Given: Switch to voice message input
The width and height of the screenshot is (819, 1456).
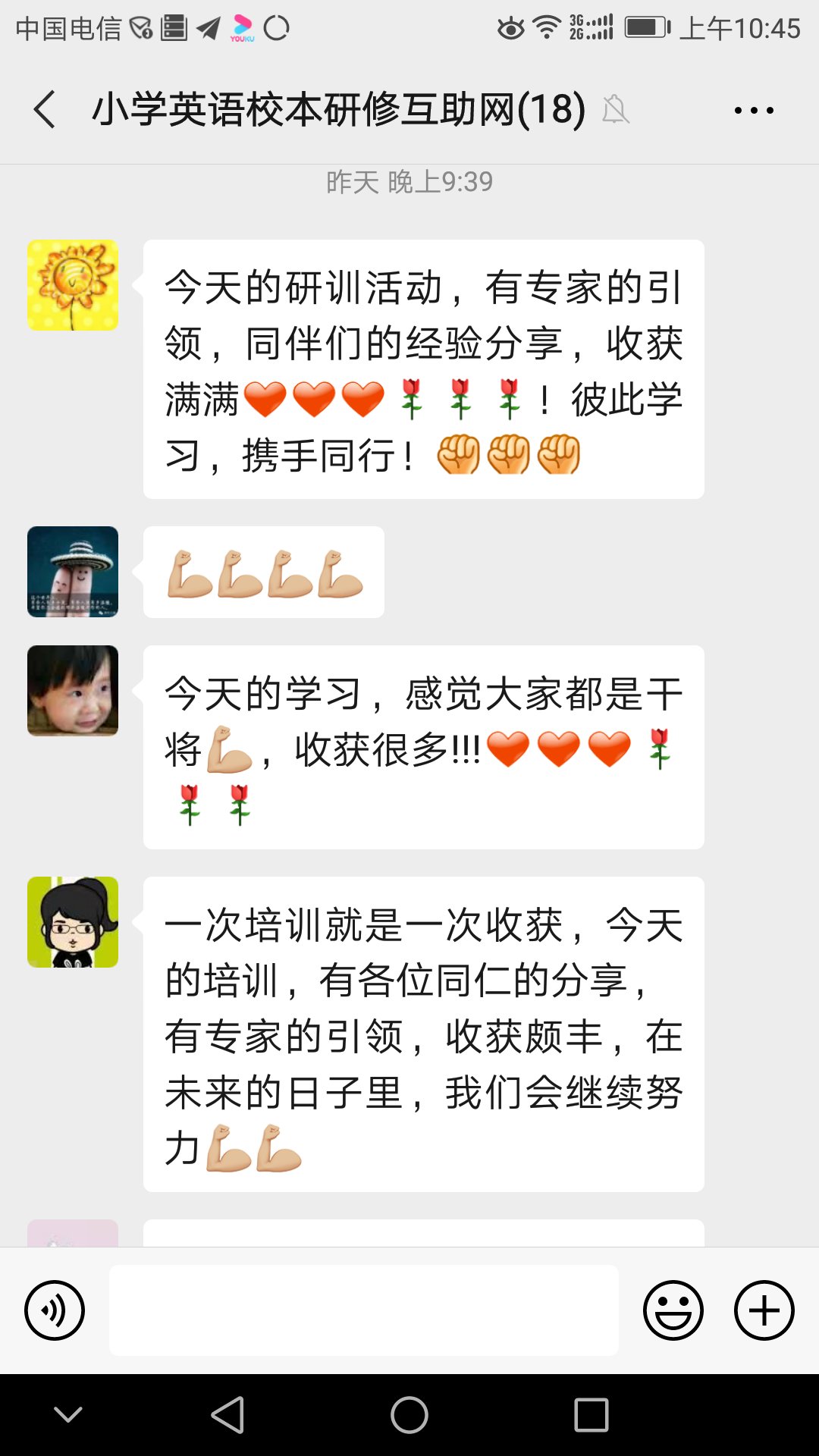Looking at the screenshot, I should click(55, 1310).
